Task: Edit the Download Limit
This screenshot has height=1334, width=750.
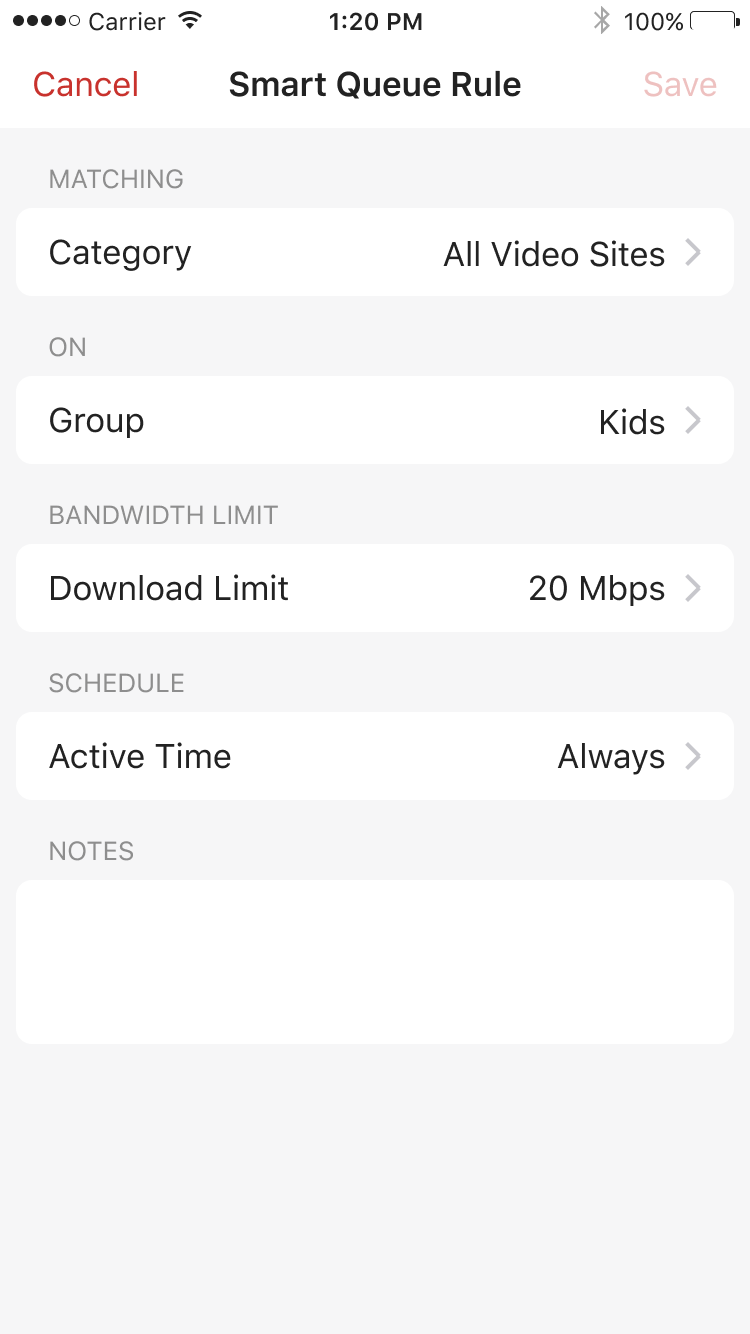Action: [375, 588]
